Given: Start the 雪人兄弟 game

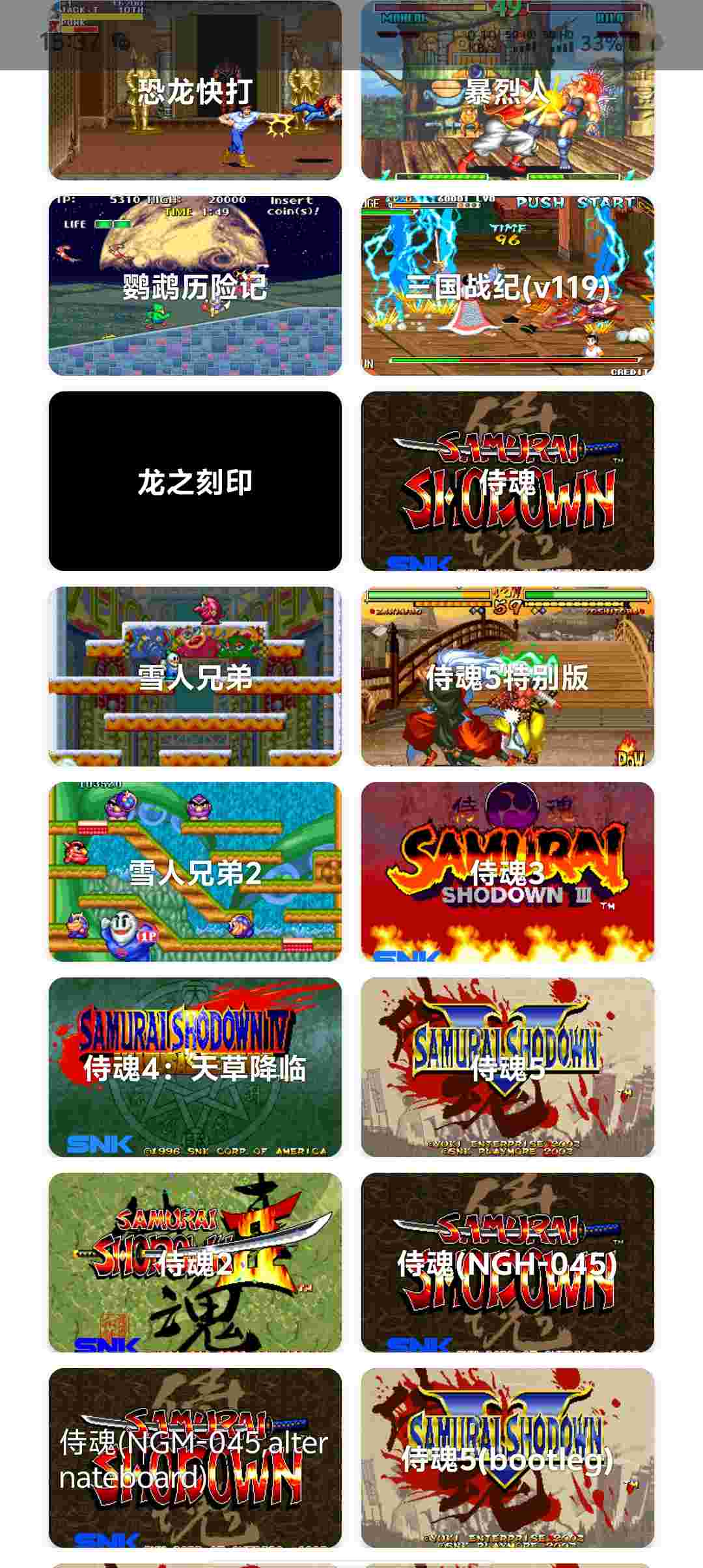Looking at the screenshot, I should click(x=195, y=677).
